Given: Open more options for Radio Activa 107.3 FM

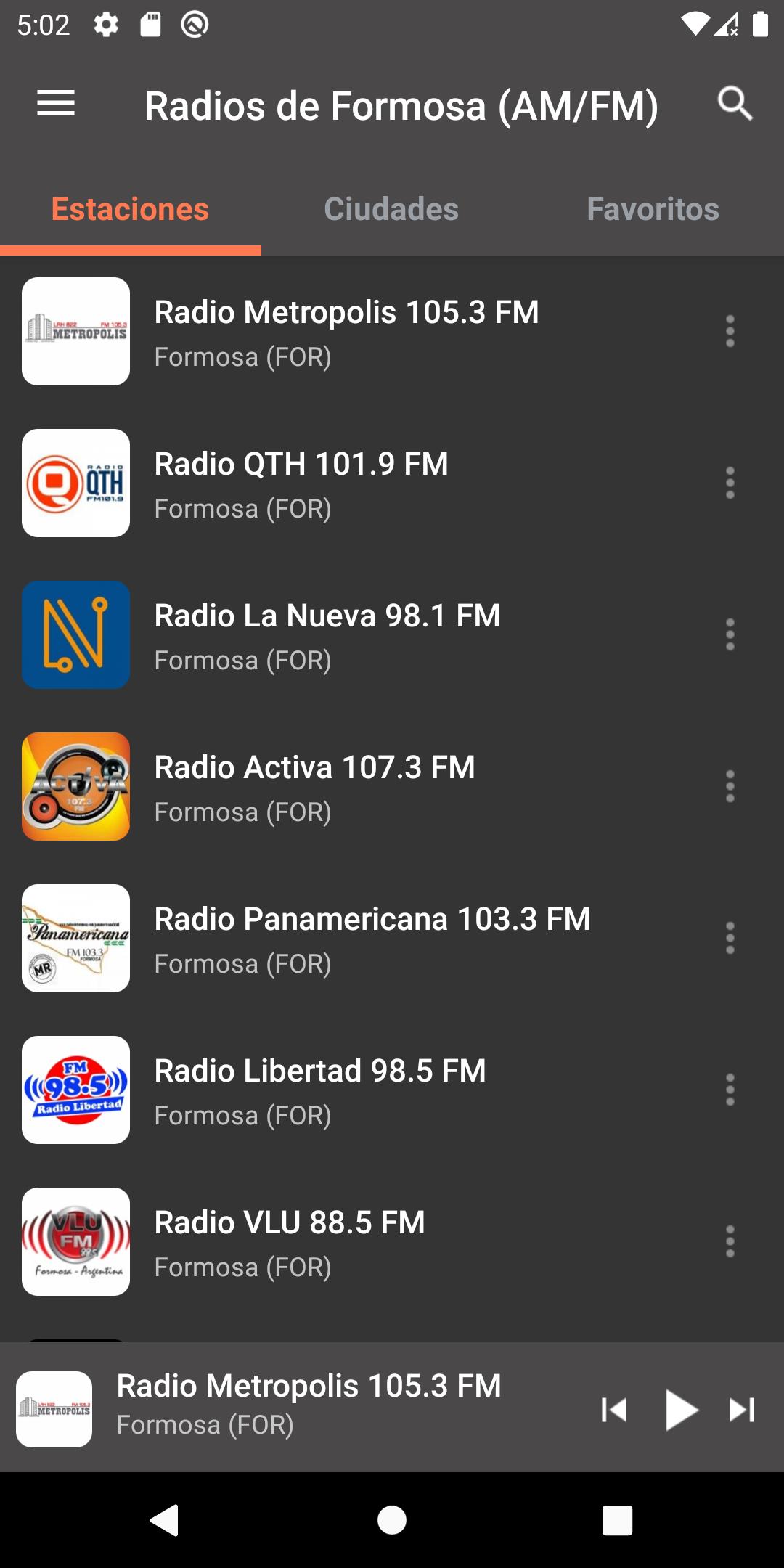Looking at the screenshot, I should (x=730, y=787).
